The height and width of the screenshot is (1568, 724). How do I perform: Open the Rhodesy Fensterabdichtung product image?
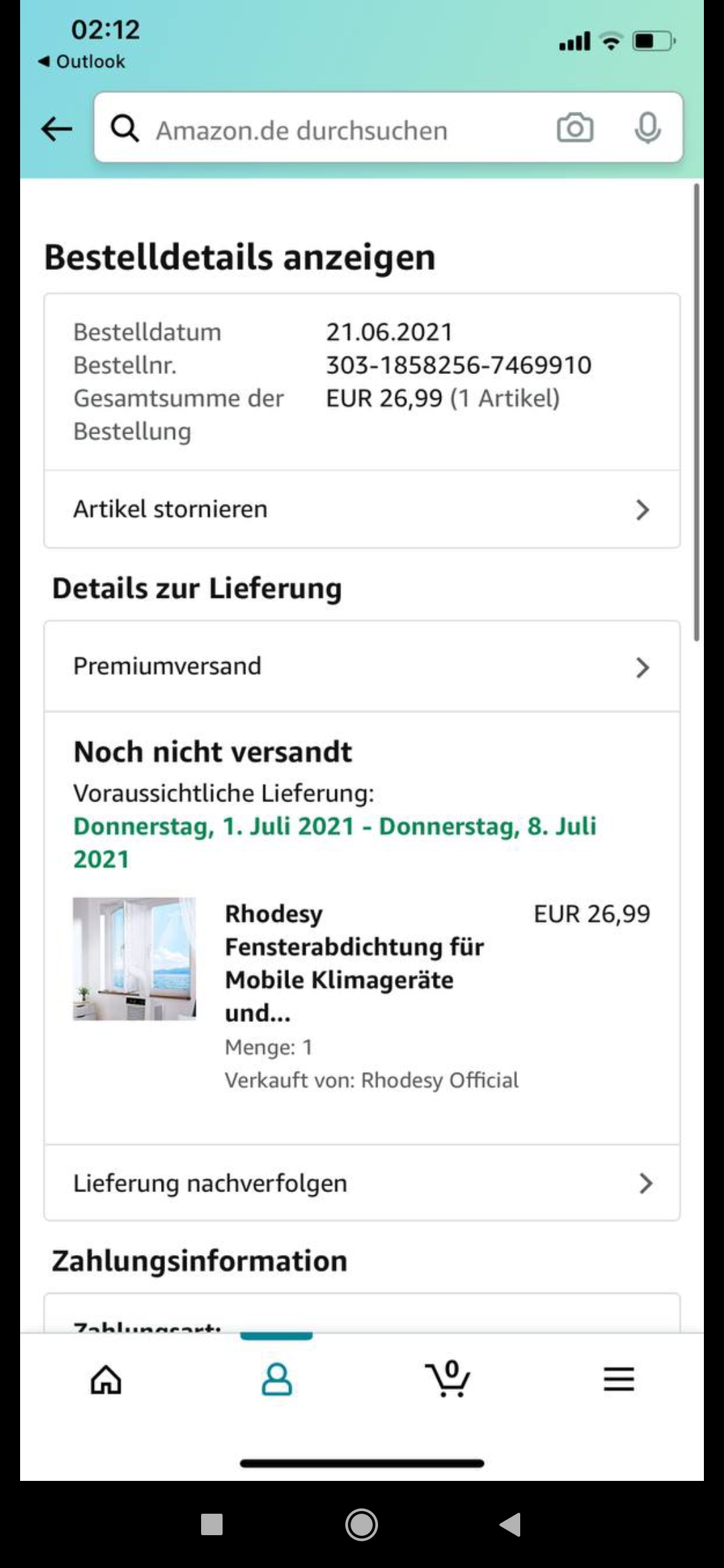(135, 958)
